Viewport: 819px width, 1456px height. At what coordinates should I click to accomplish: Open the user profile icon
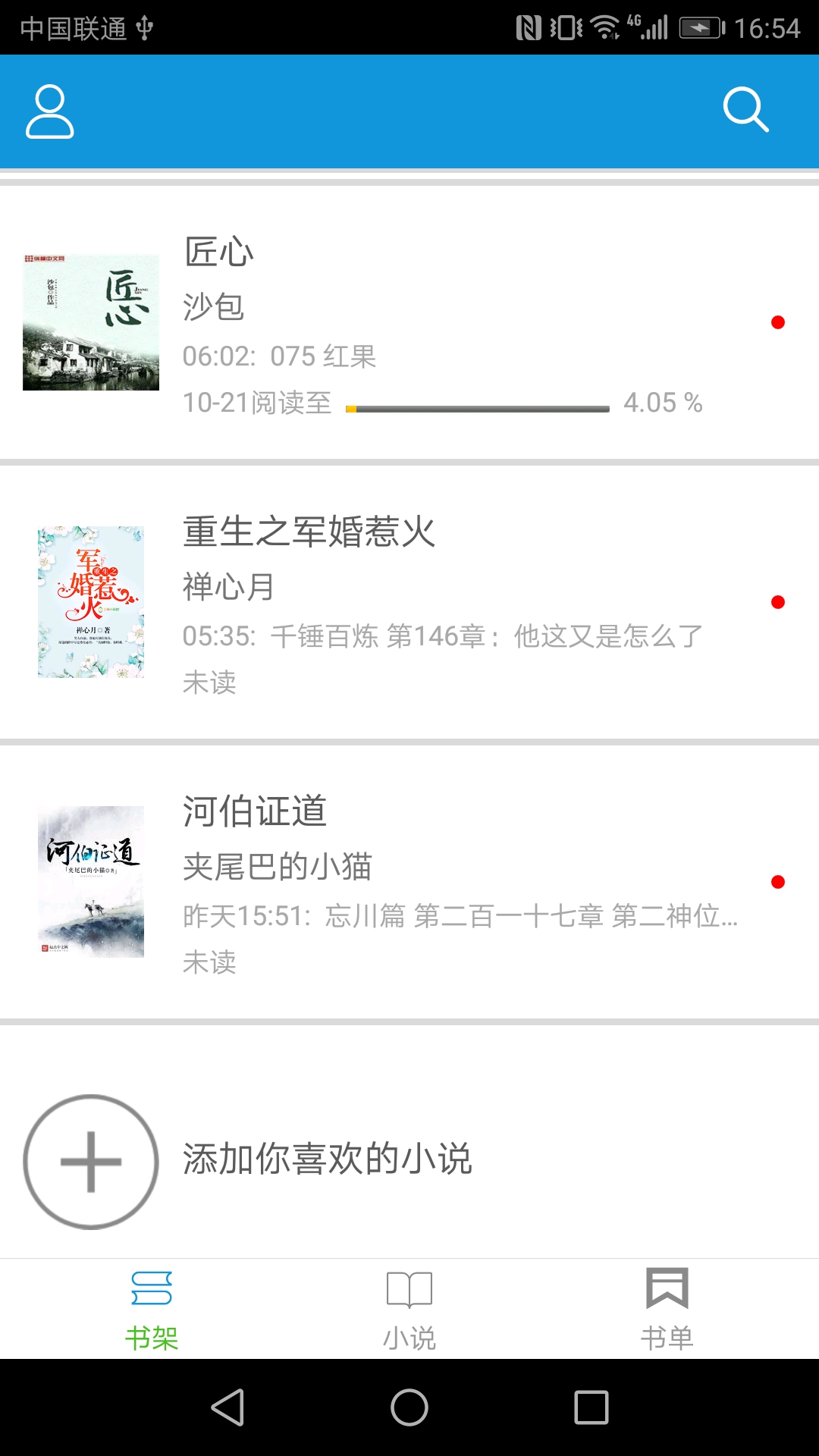[50, 111]
